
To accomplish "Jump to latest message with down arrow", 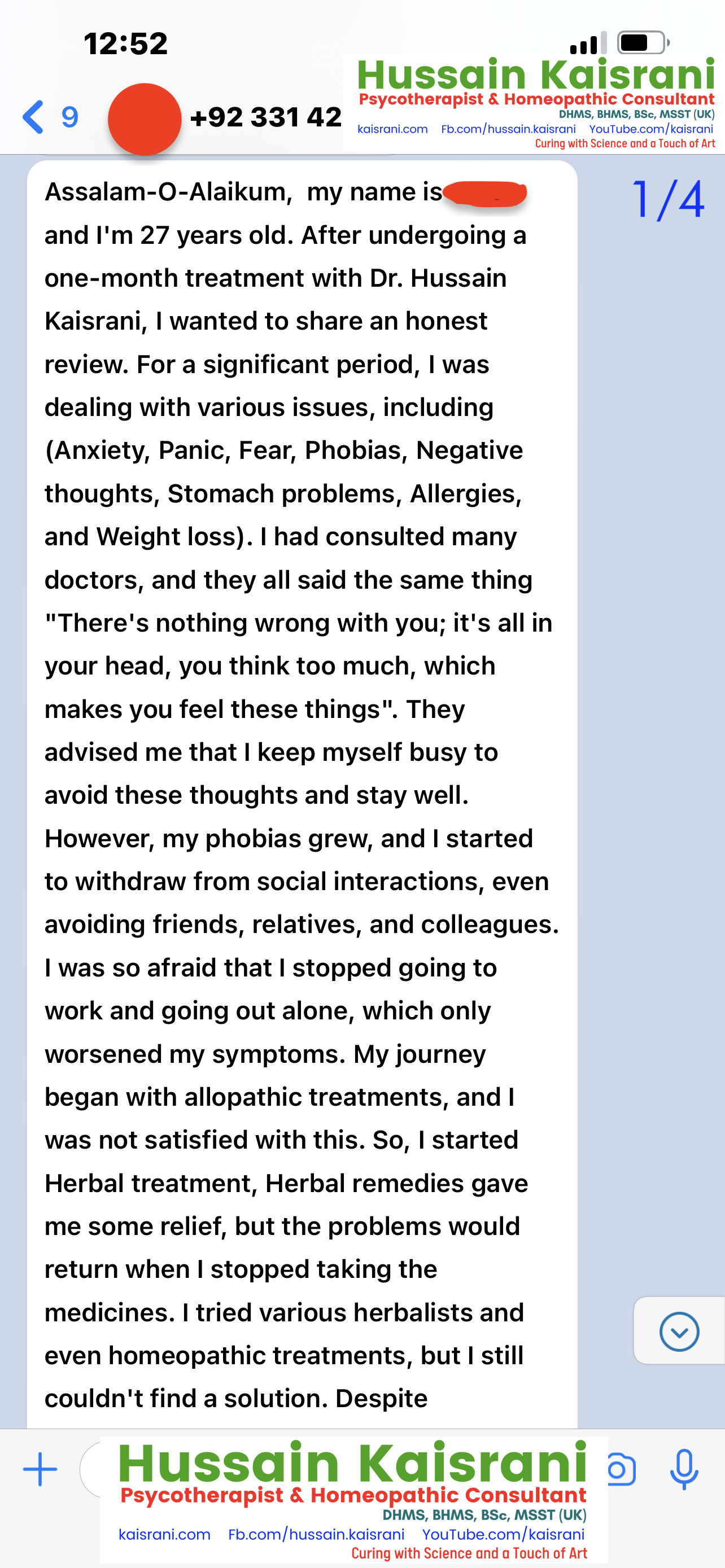I will [x=679, y=1332].
